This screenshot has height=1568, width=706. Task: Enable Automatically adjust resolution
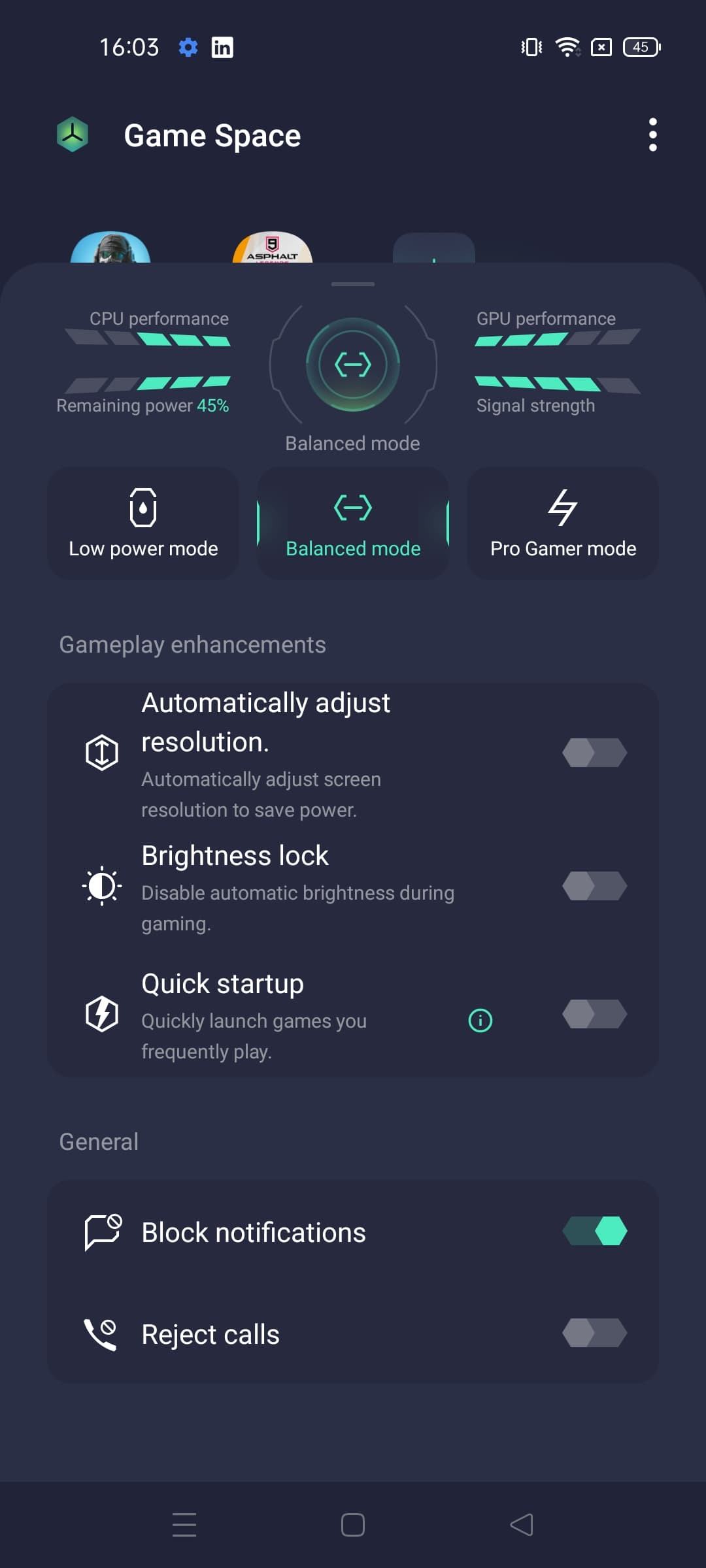coord(594,753)
